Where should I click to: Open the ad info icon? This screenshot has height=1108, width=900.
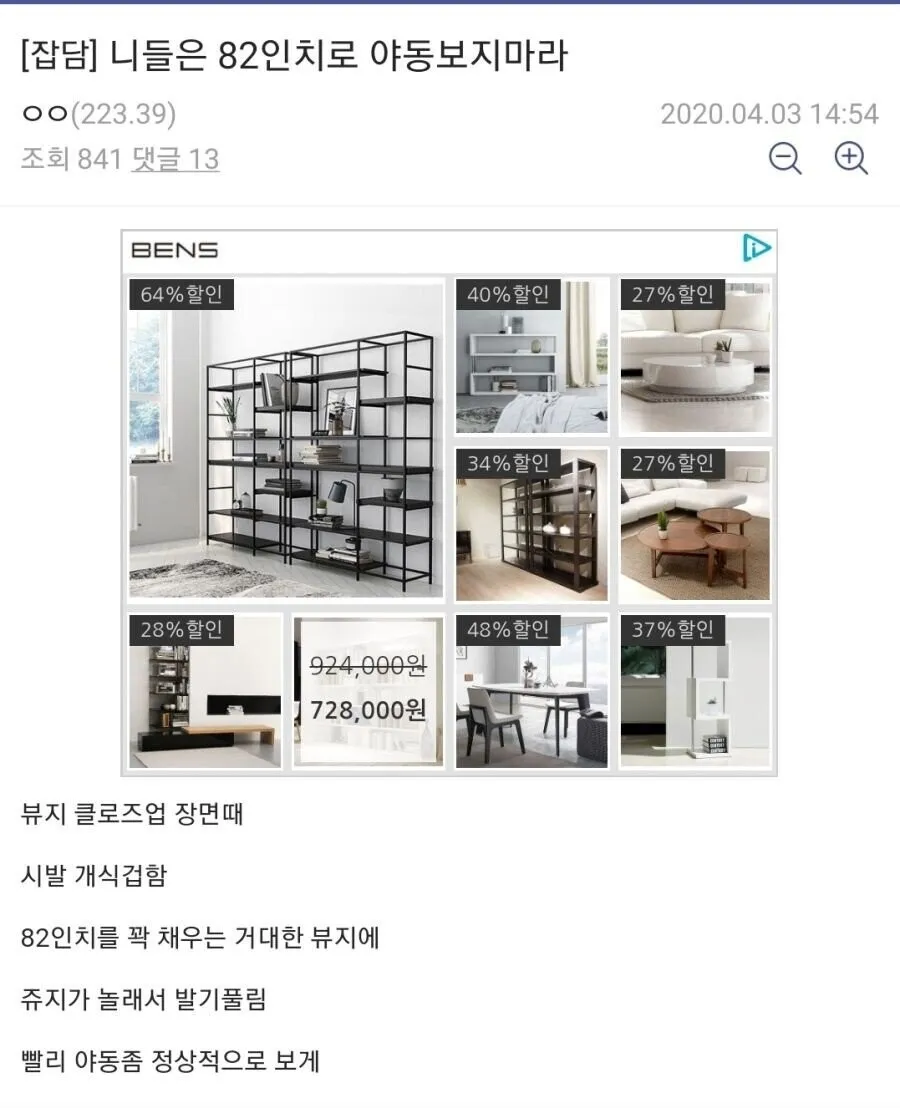(757, 248)
